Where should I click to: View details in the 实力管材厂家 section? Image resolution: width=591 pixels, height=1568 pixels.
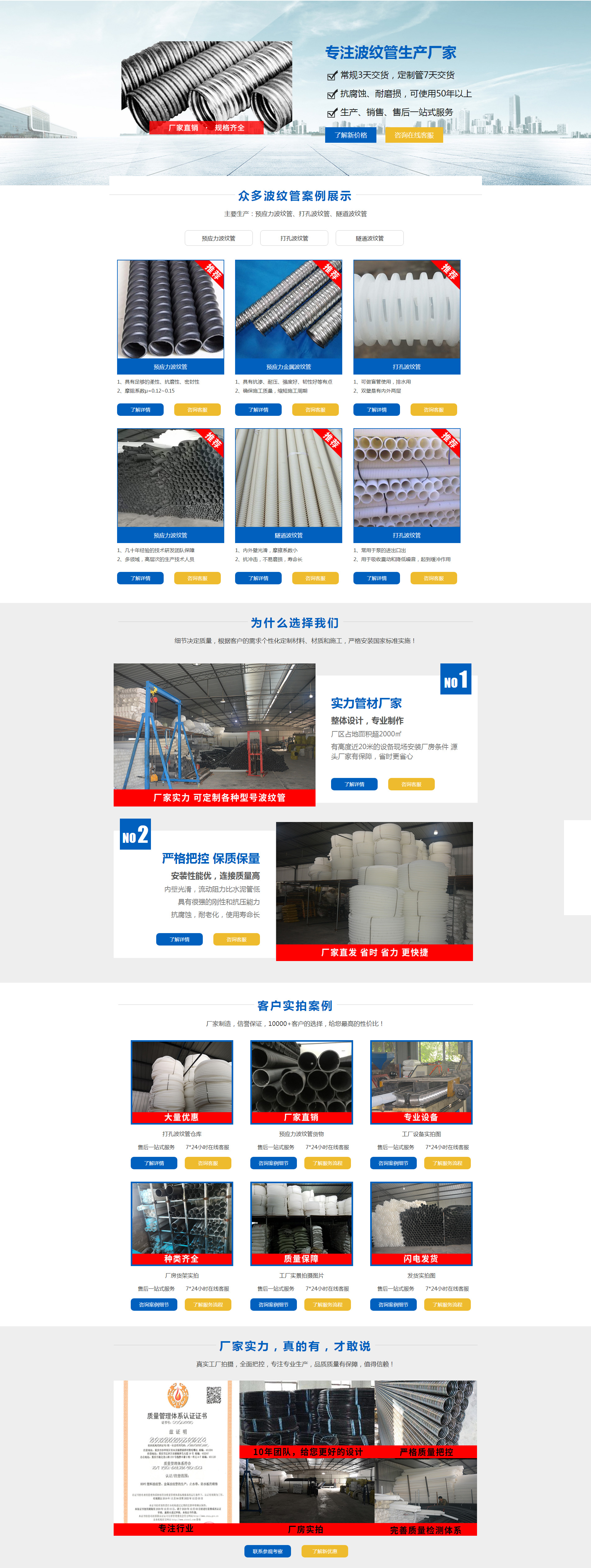click(x=354, y=784)
